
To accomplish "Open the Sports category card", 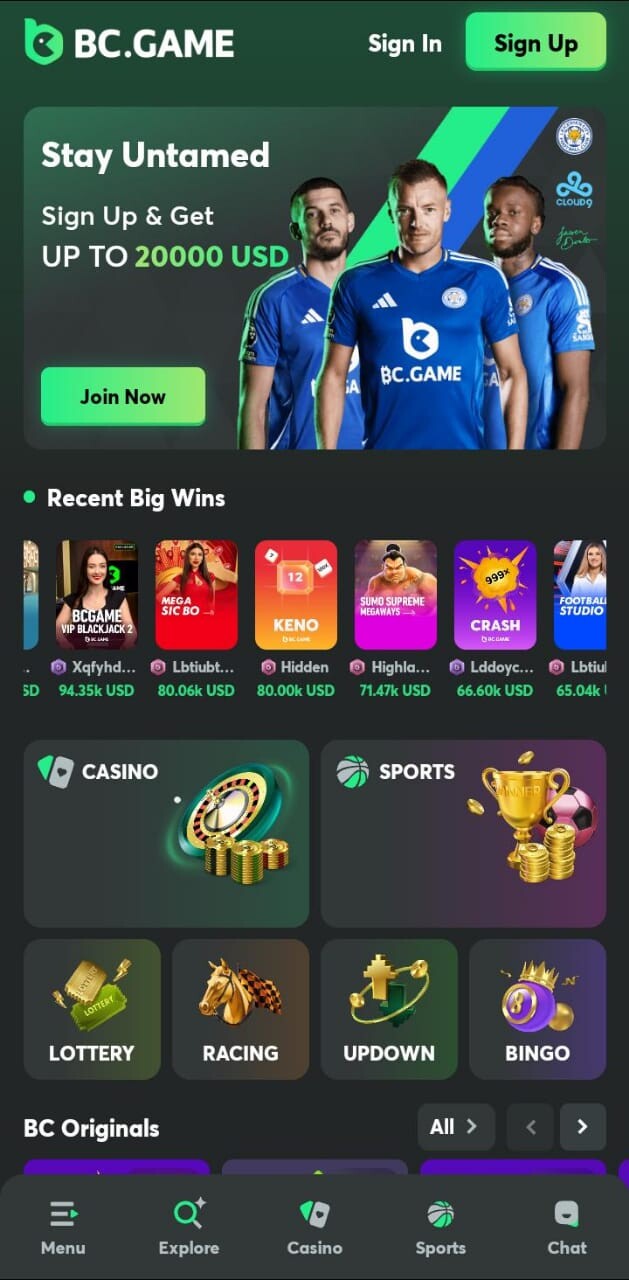I will (463, 833).
